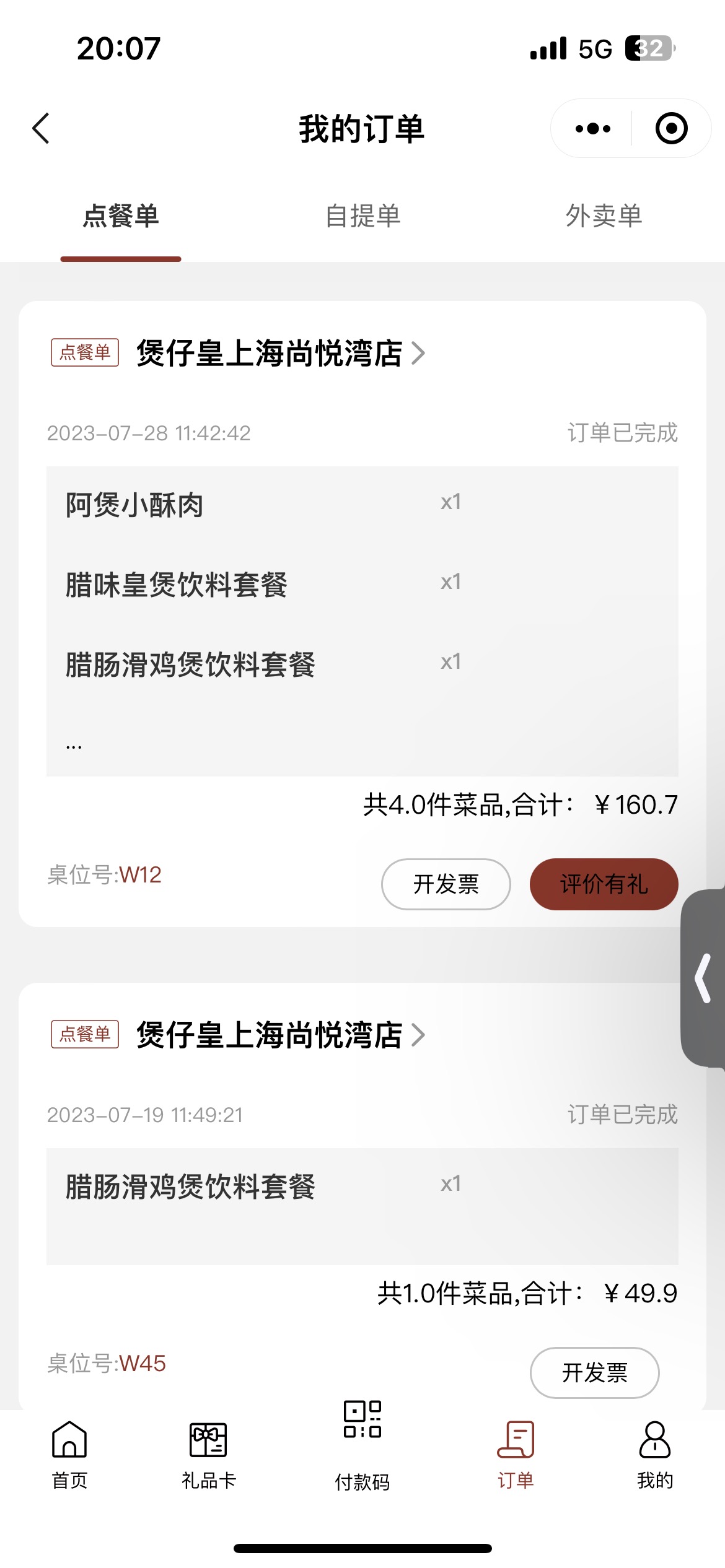
Task: Select the 点餐单 tab
Action: 121,216
